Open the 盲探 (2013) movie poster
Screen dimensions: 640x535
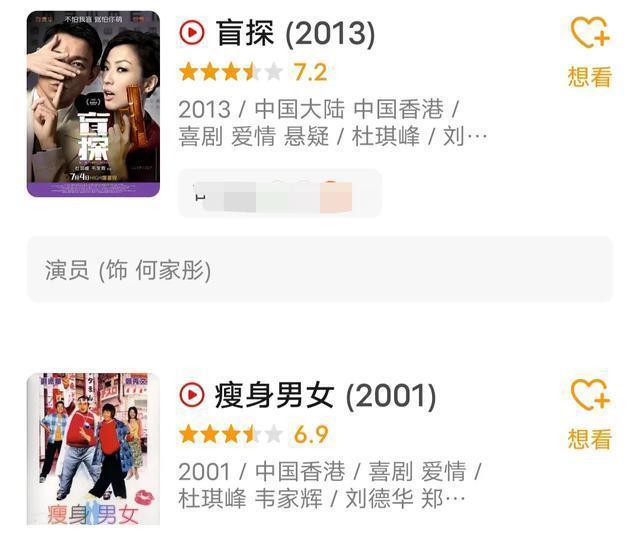coord(93,103)
